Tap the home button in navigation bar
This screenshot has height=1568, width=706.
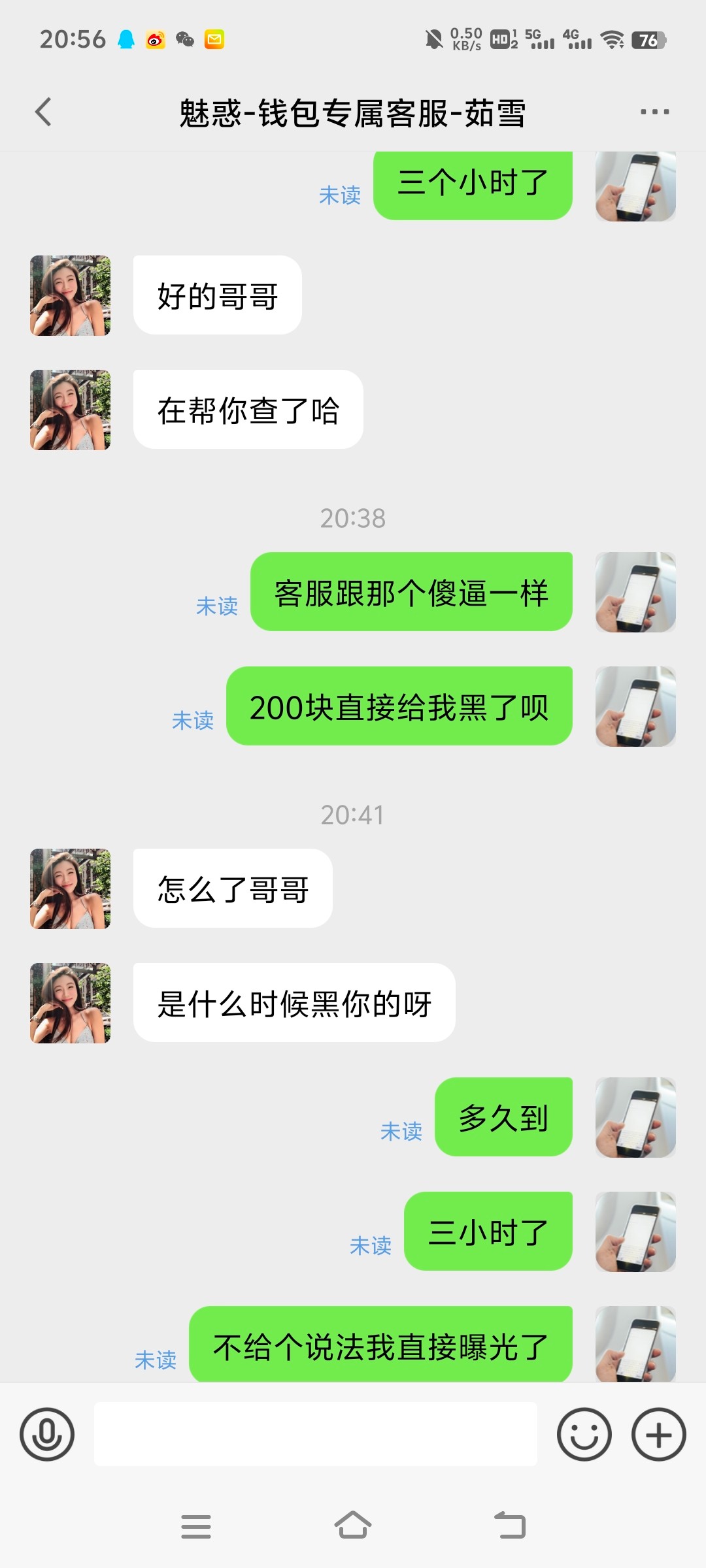pyautogui.click(x=353, y=1527)
